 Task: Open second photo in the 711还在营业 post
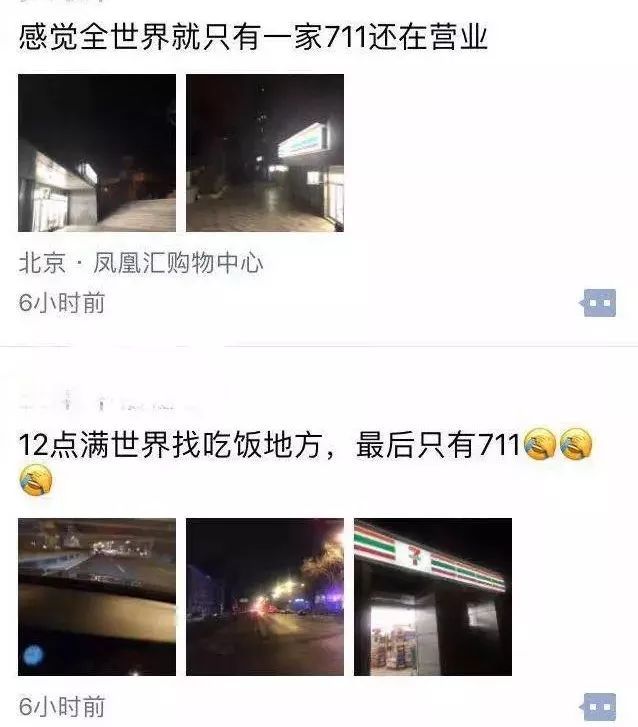265,153
